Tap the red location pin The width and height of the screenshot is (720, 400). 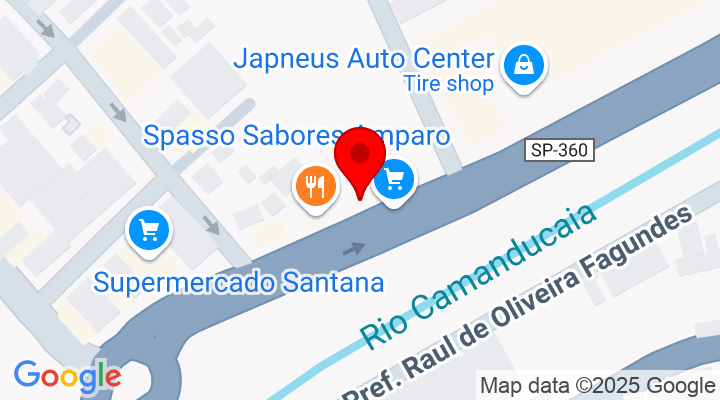pos(360,159)
